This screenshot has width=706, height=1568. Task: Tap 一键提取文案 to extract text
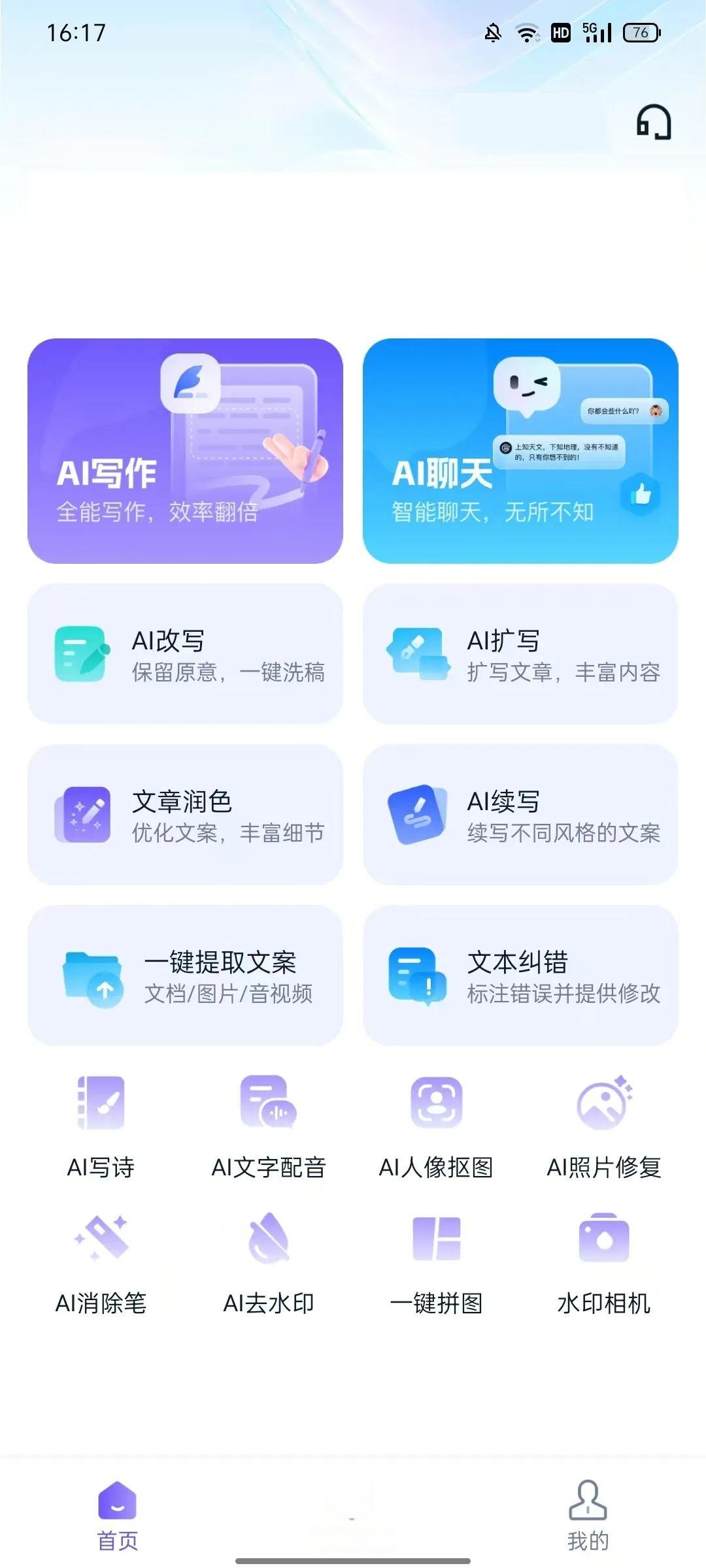[x=185, y=975]
